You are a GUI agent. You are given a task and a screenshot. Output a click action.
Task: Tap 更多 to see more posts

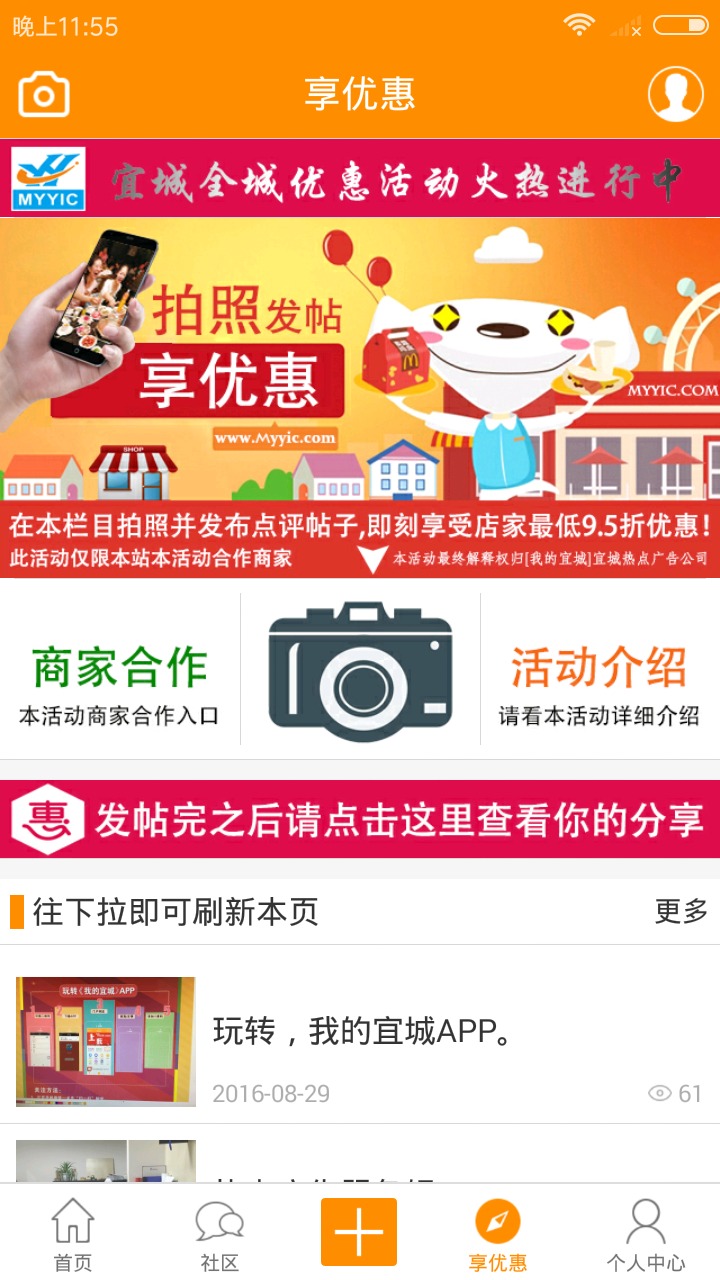click(x=681, y=911)
